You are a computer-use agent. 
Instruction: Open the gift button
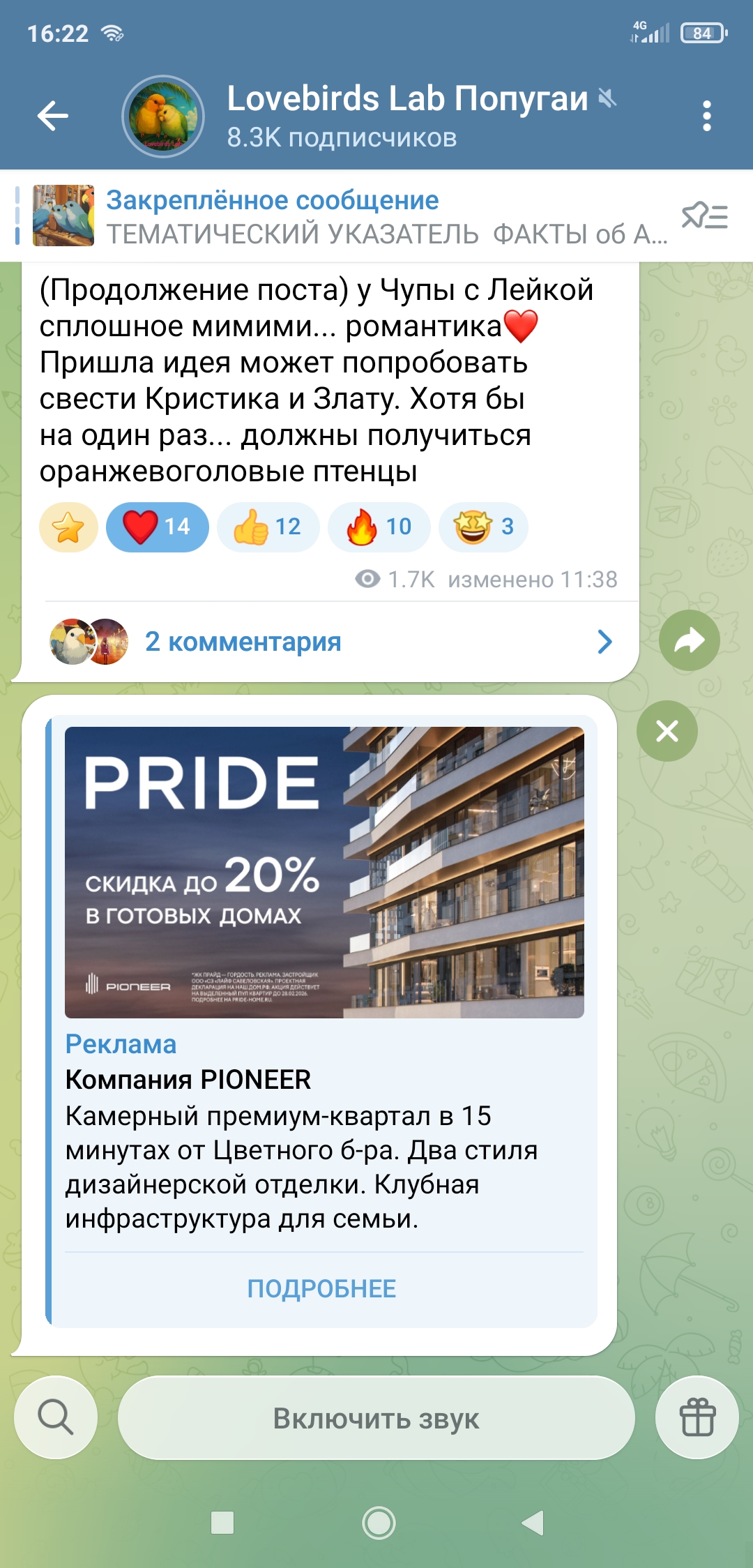697,1417
